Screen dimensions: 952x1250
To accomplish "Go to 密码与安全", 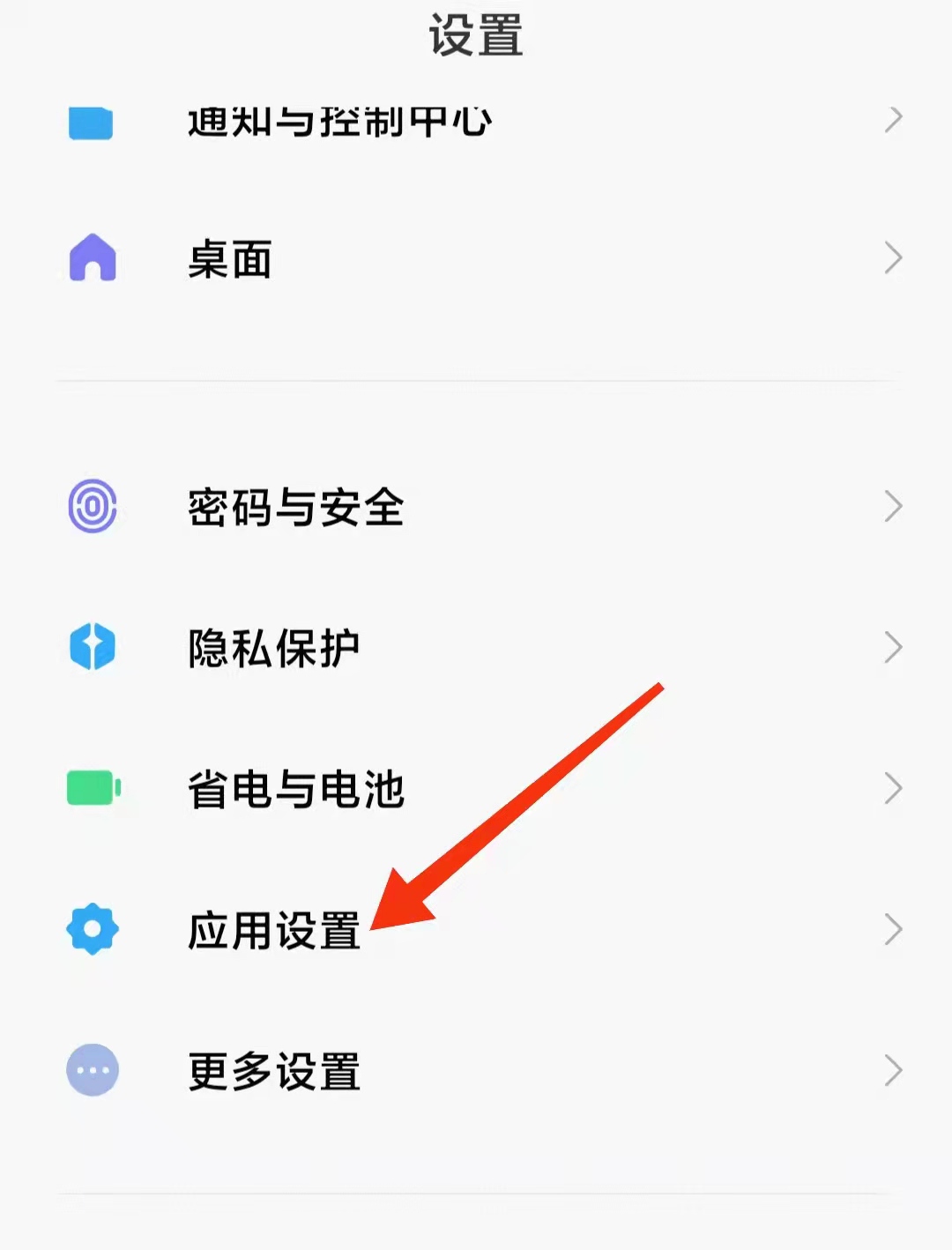I will click(296, 508).
